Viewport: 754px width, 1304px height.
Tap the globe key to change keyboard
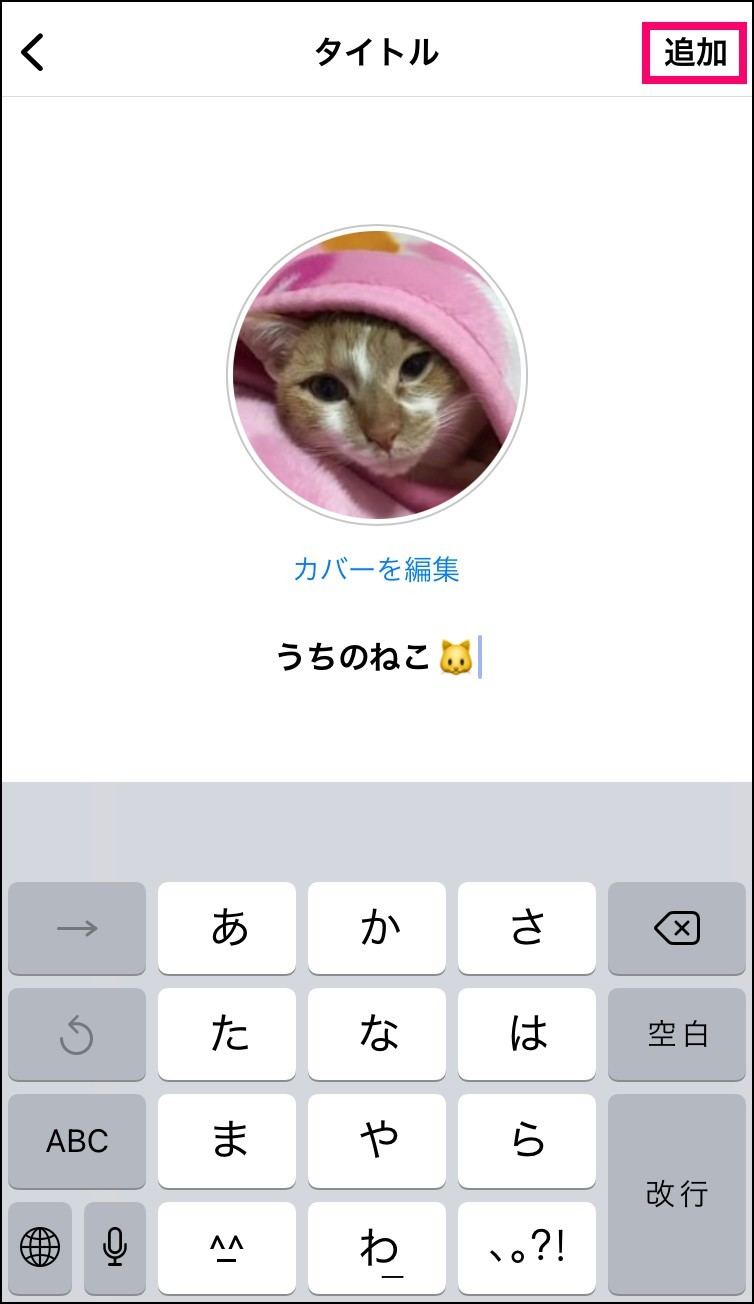[40, 1247]
